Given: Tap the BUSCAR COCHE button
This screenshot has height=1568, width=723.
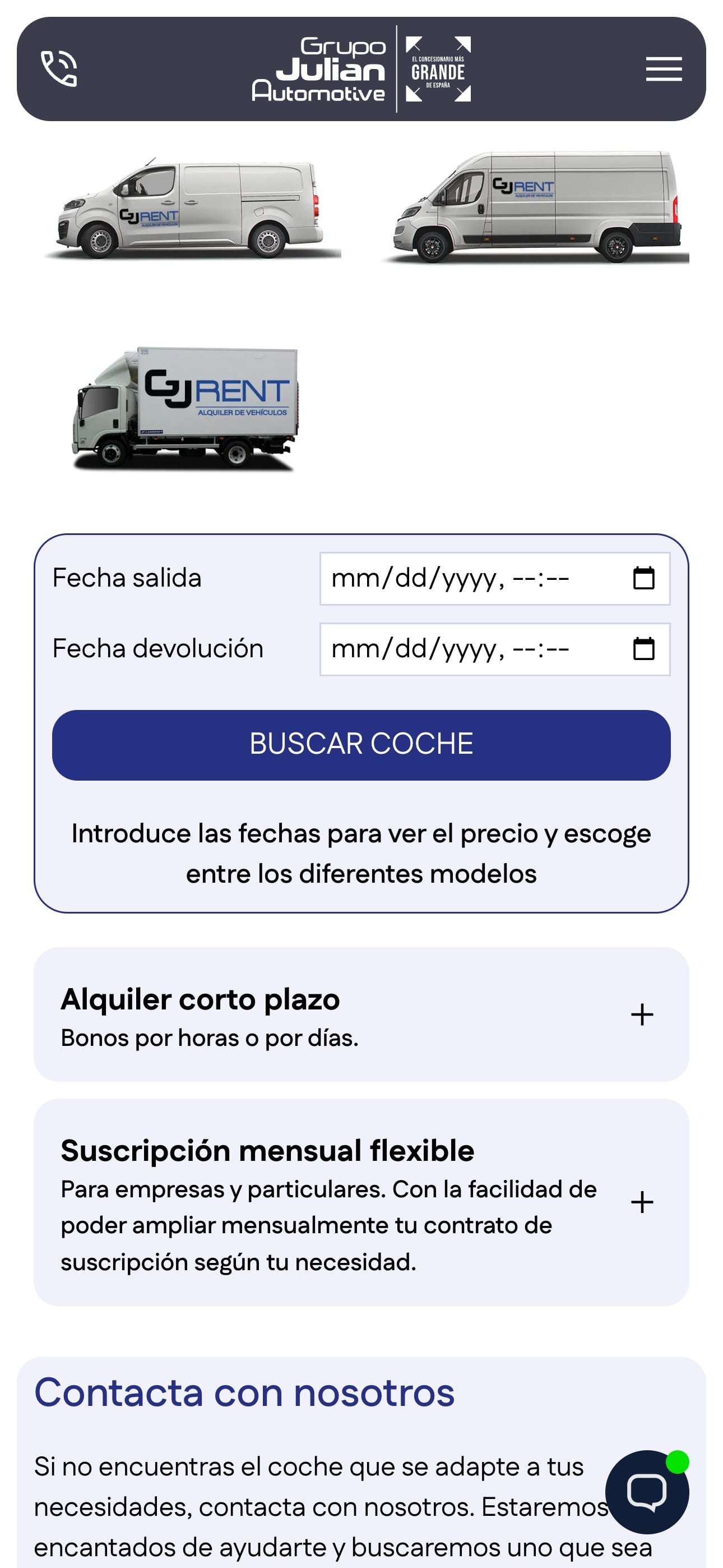Looking at the screenshot, I should 361,744.
